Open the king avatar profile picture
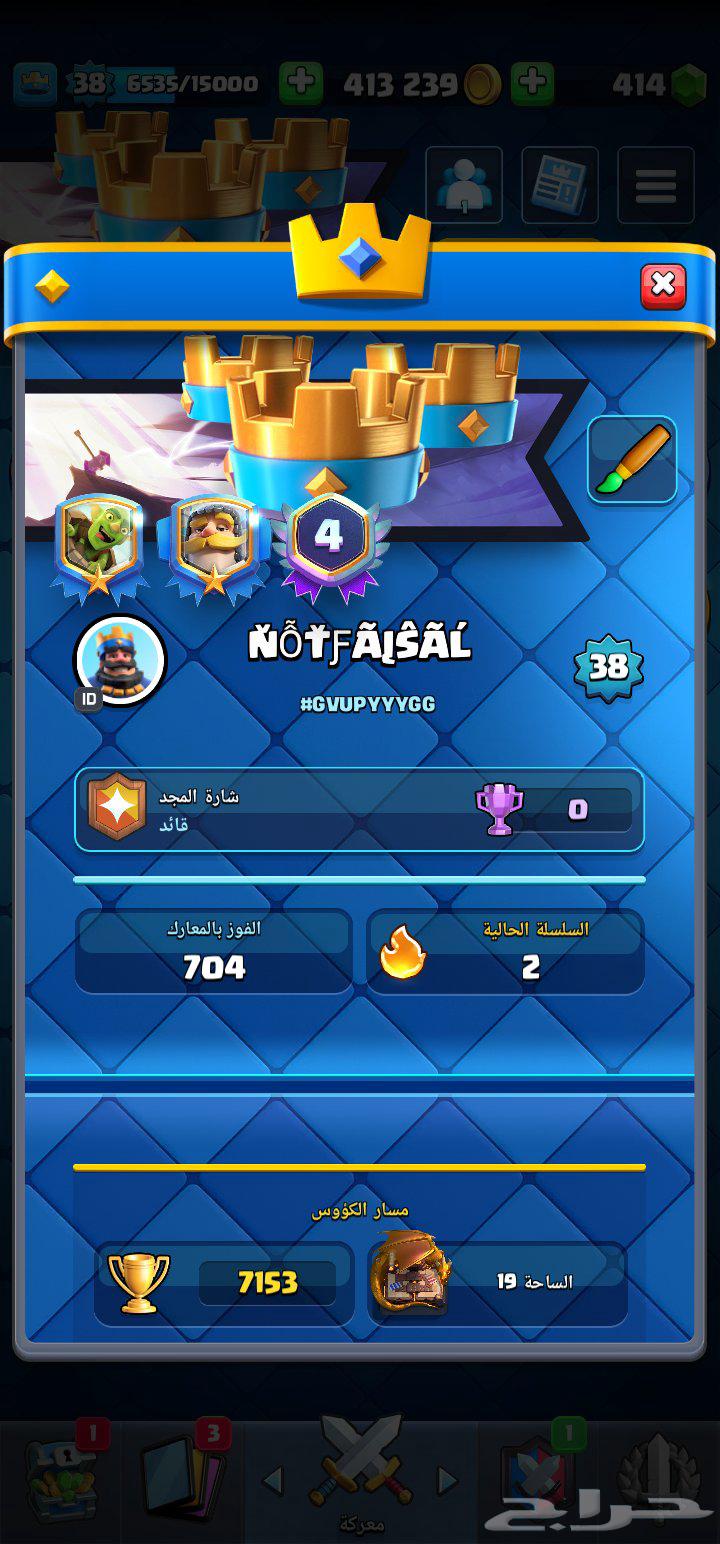 coord(121,658)
